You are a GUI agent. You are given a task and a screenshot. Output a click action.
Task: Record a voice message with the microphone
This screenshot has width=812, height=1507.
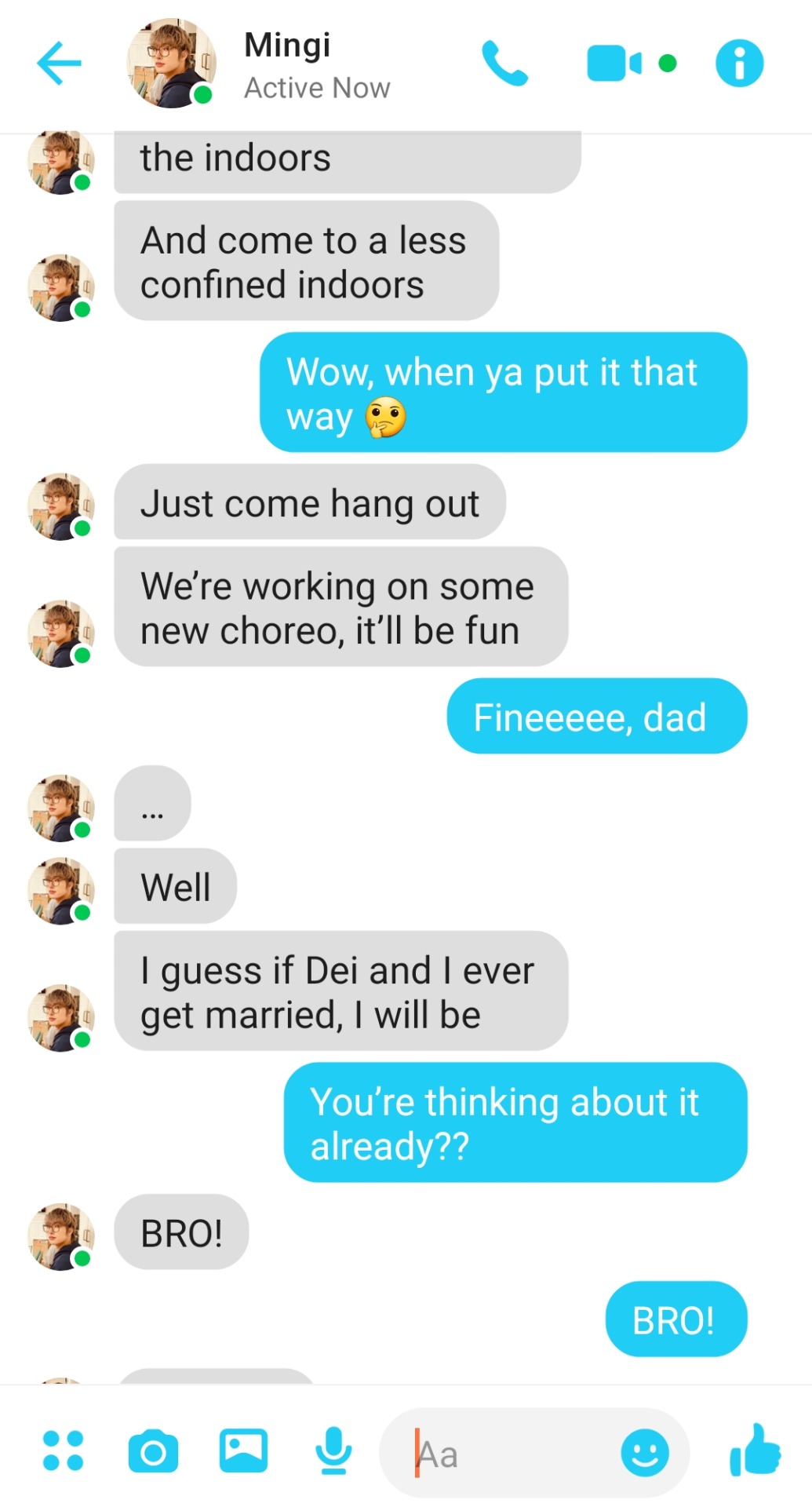[x=333, y=1450]
